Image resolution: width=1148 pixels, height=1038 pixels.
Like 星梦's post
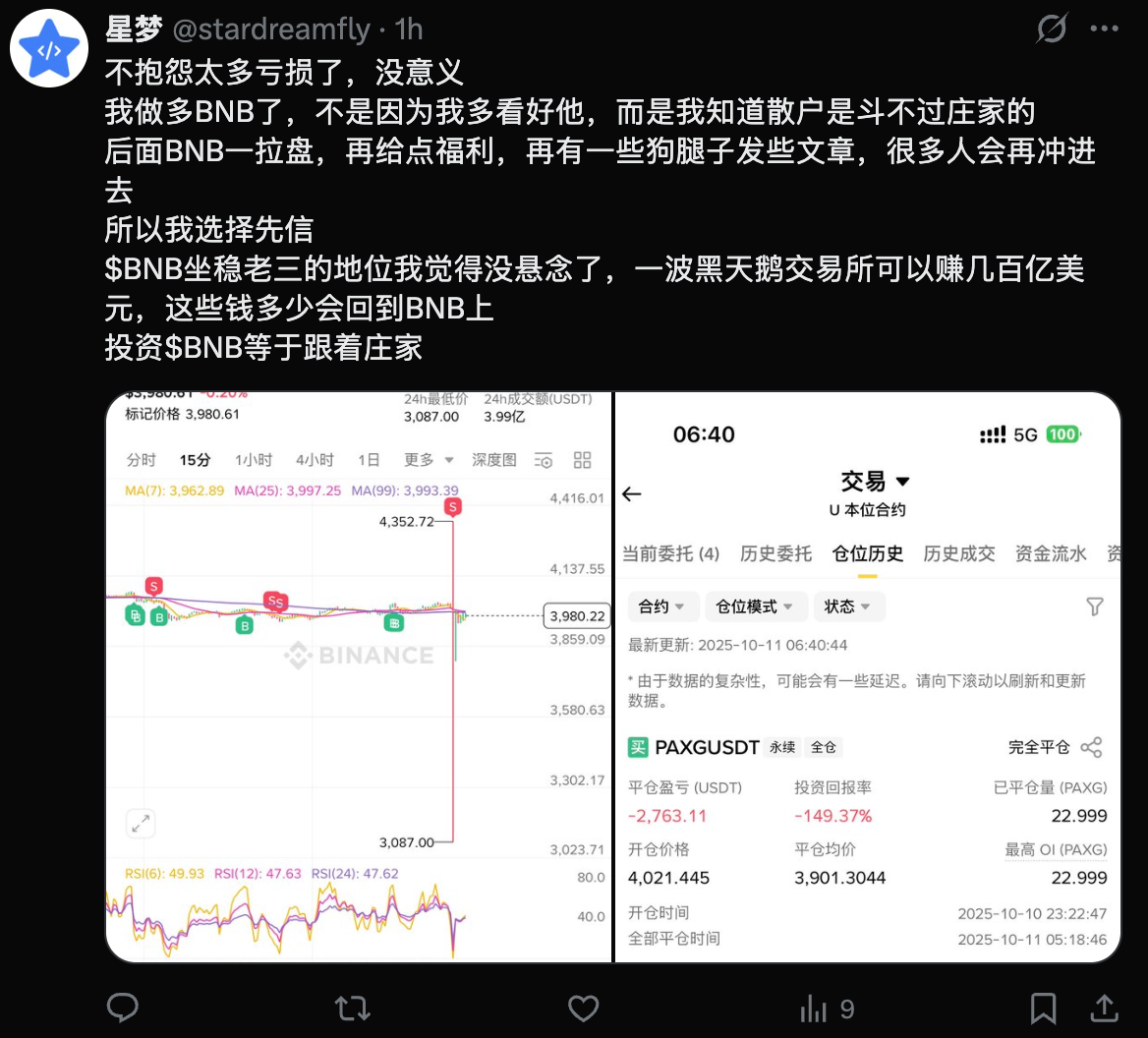pos(584,1008)
